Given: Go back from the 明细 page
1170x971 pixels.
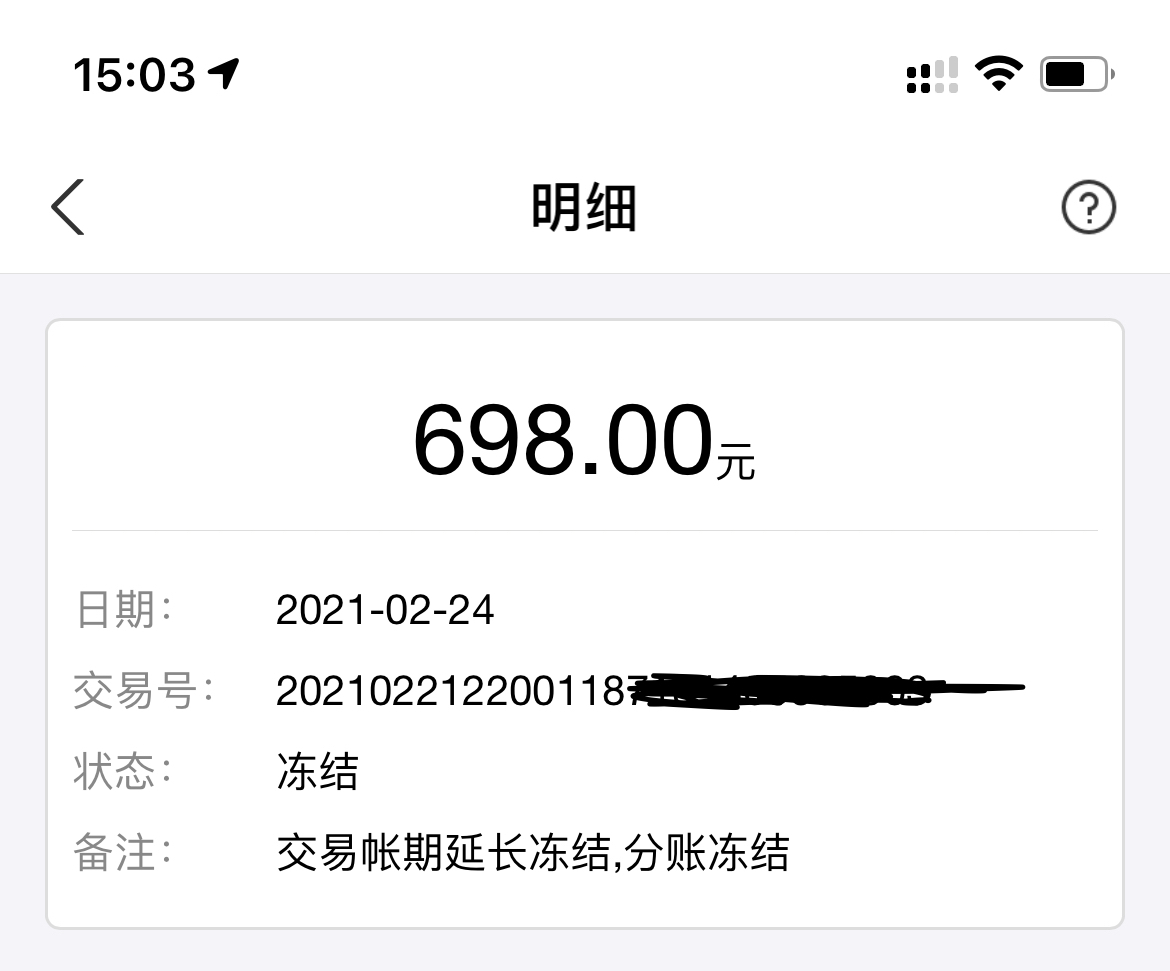Looking at the screenshot, I should (x=68, y=208).
